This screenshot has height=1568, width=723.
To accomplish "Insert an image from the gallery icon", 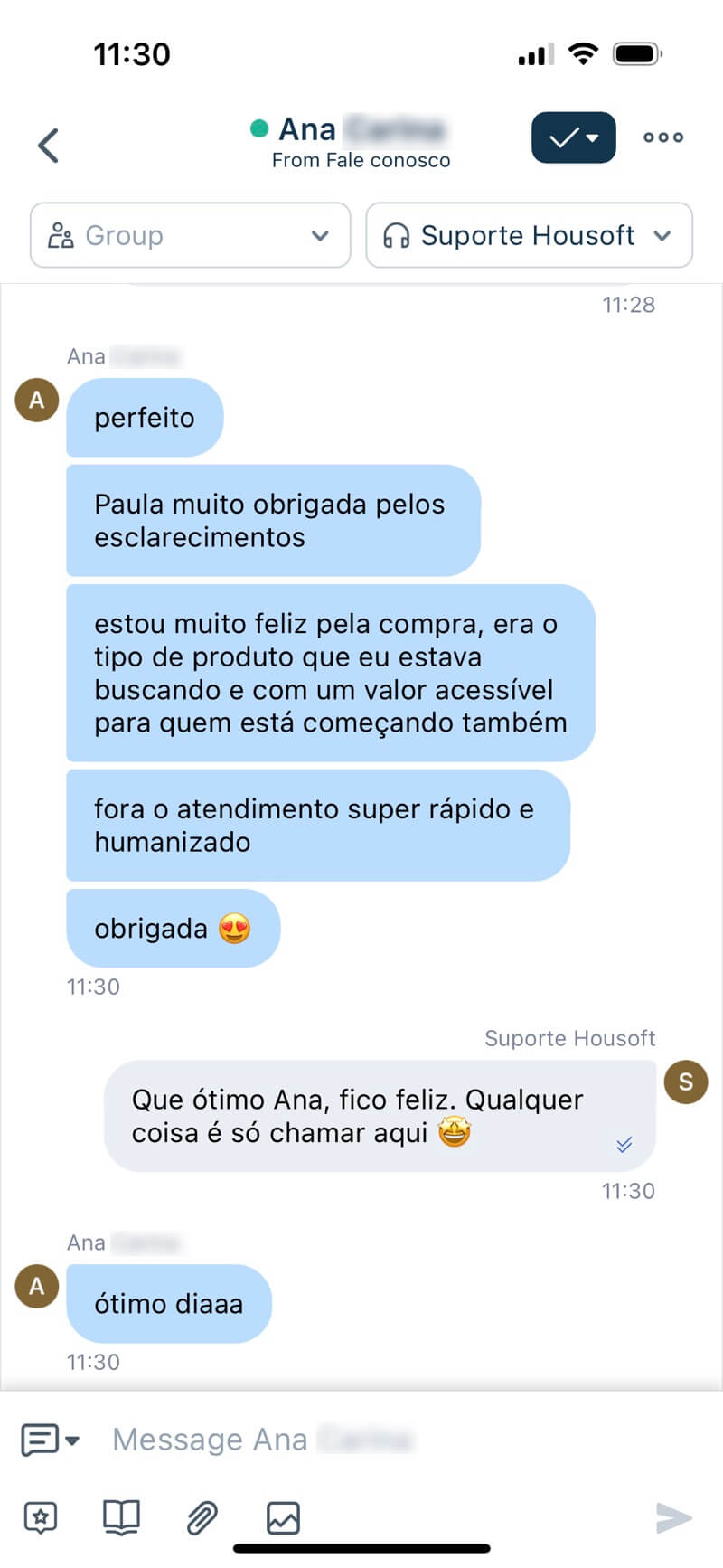I will 283,1518.
